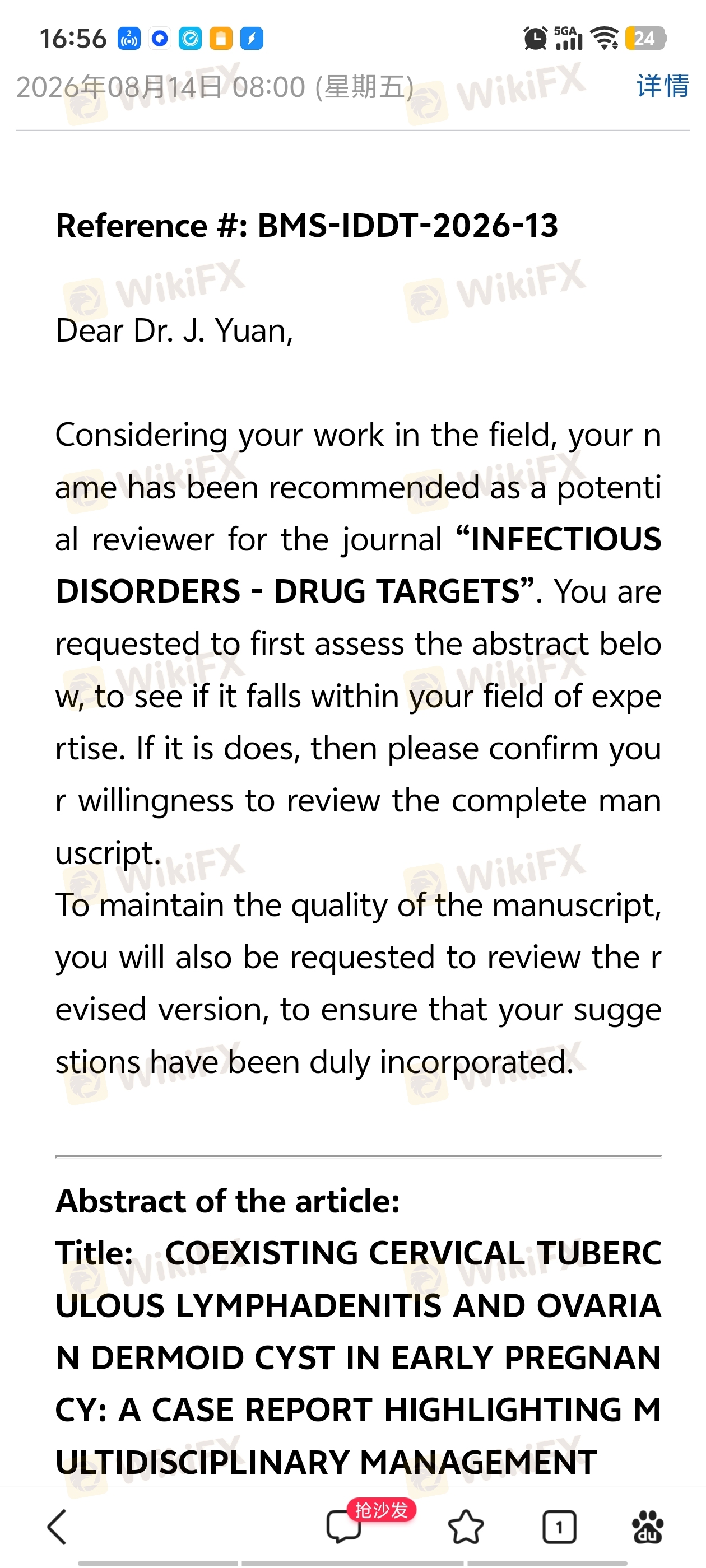This screenshot has height=1568, width=706.
Task: Open the comments bubble icon
Action: pyautogui.click(x=345, y=1527)
